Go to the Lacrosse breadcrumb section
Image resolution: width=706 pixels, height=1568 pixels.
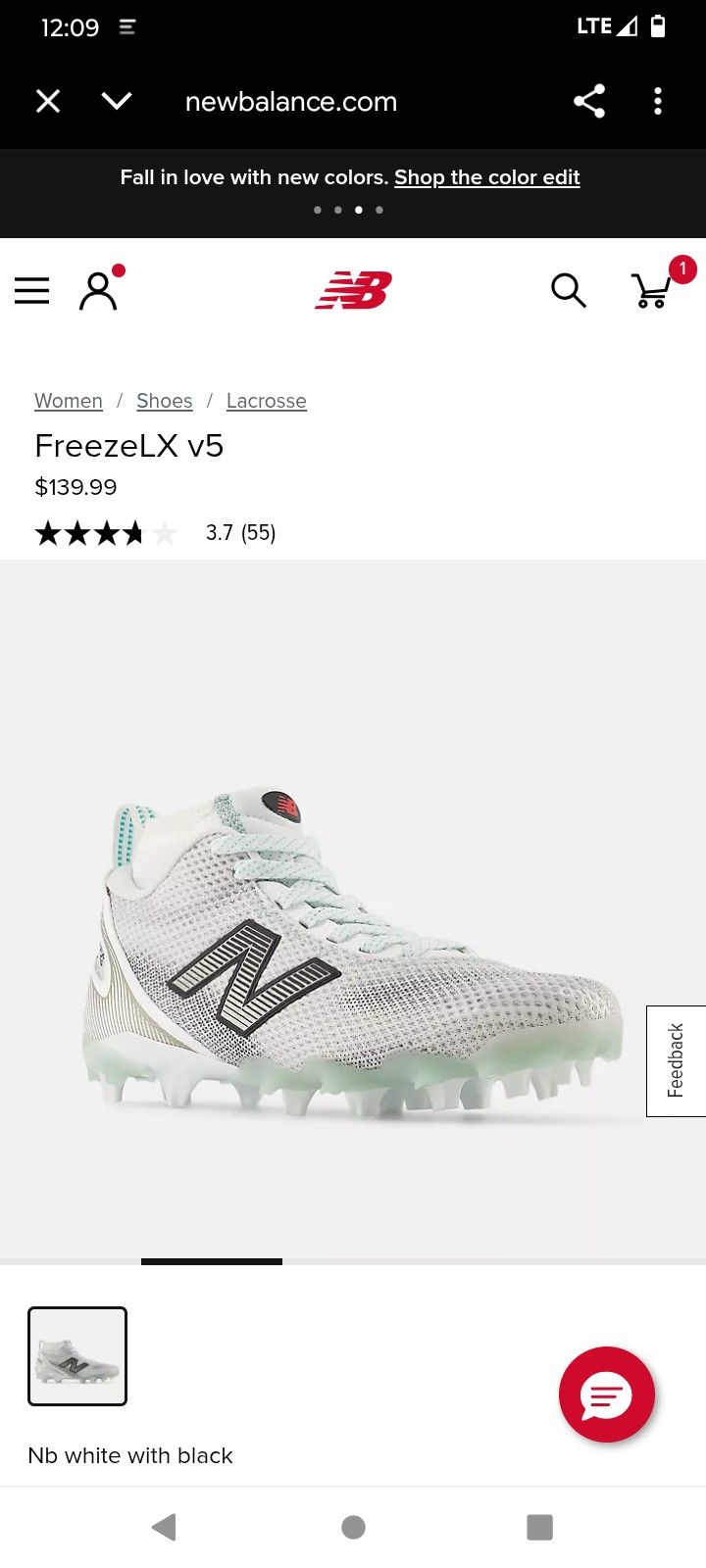coord(267,401)
